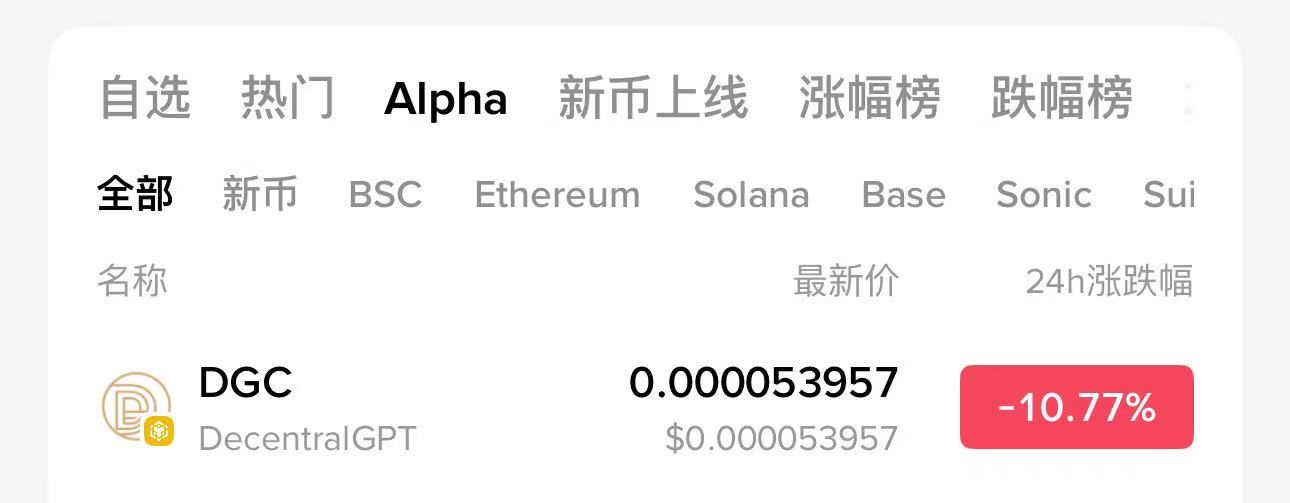This screenshot has height=503, width=1290.
Task: View the 跌幅榜 tab
Action: (1061, 98)
